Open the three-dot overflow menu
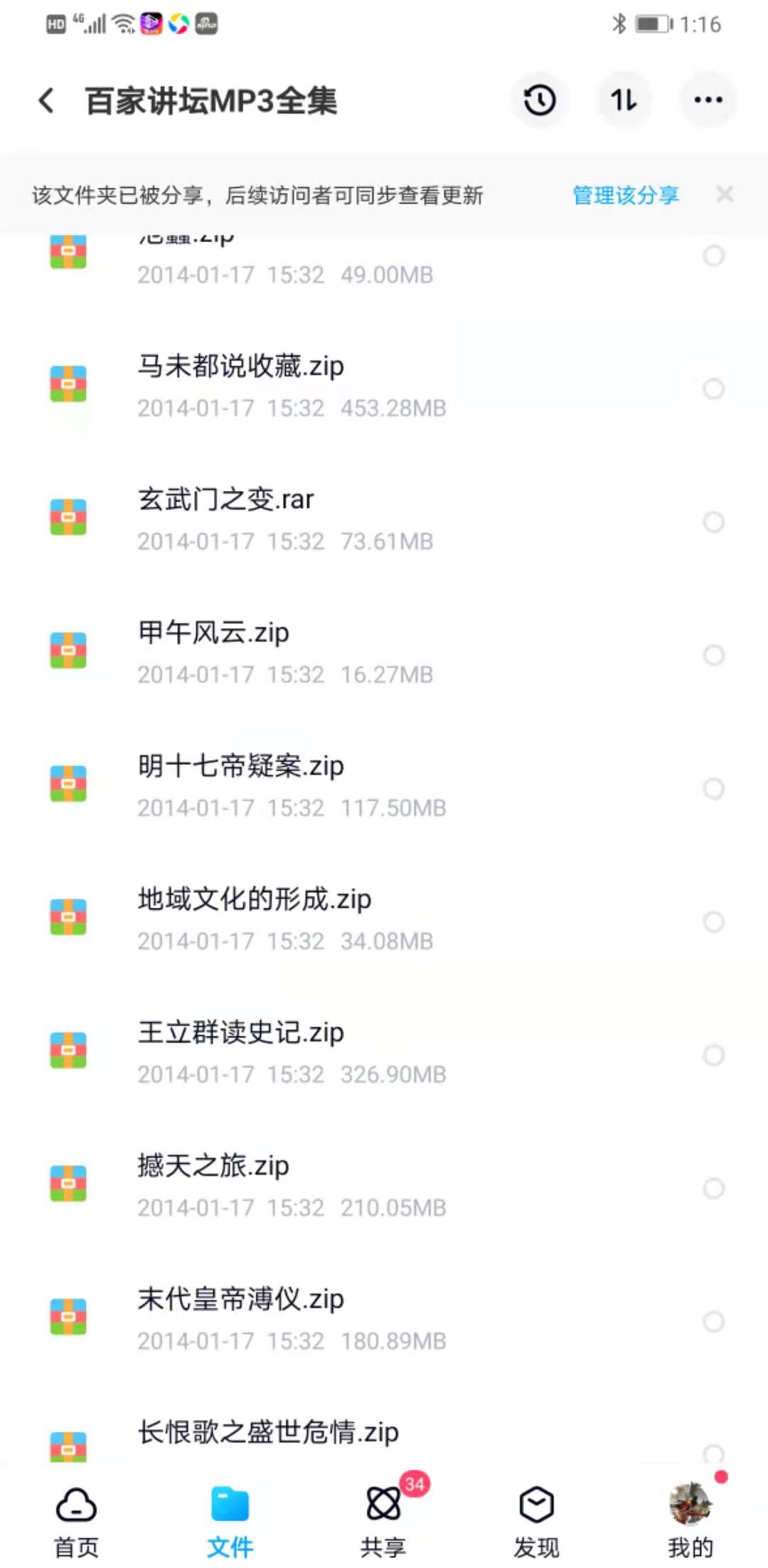 708,100
